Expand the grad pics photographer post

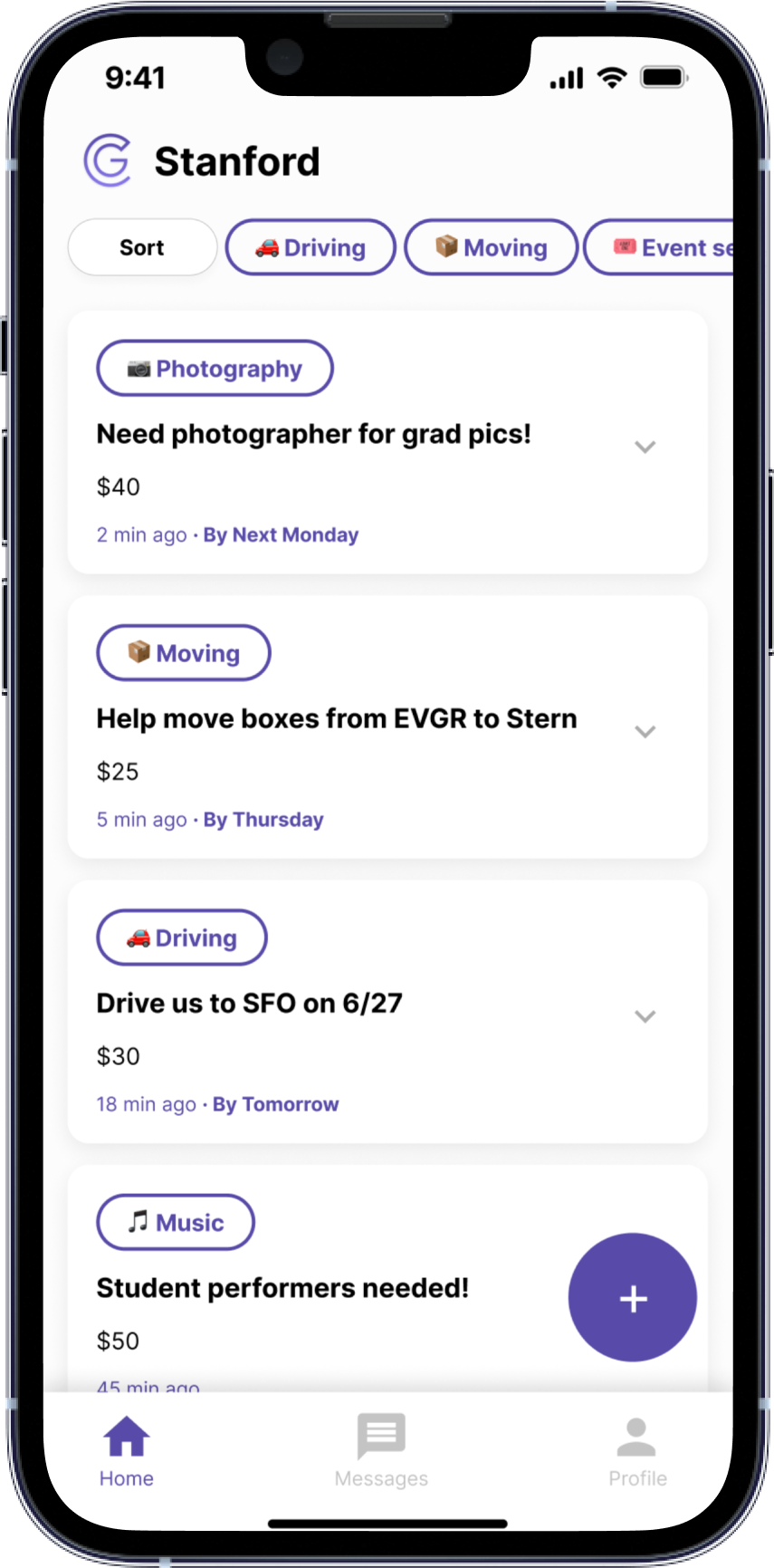point(645,447)
